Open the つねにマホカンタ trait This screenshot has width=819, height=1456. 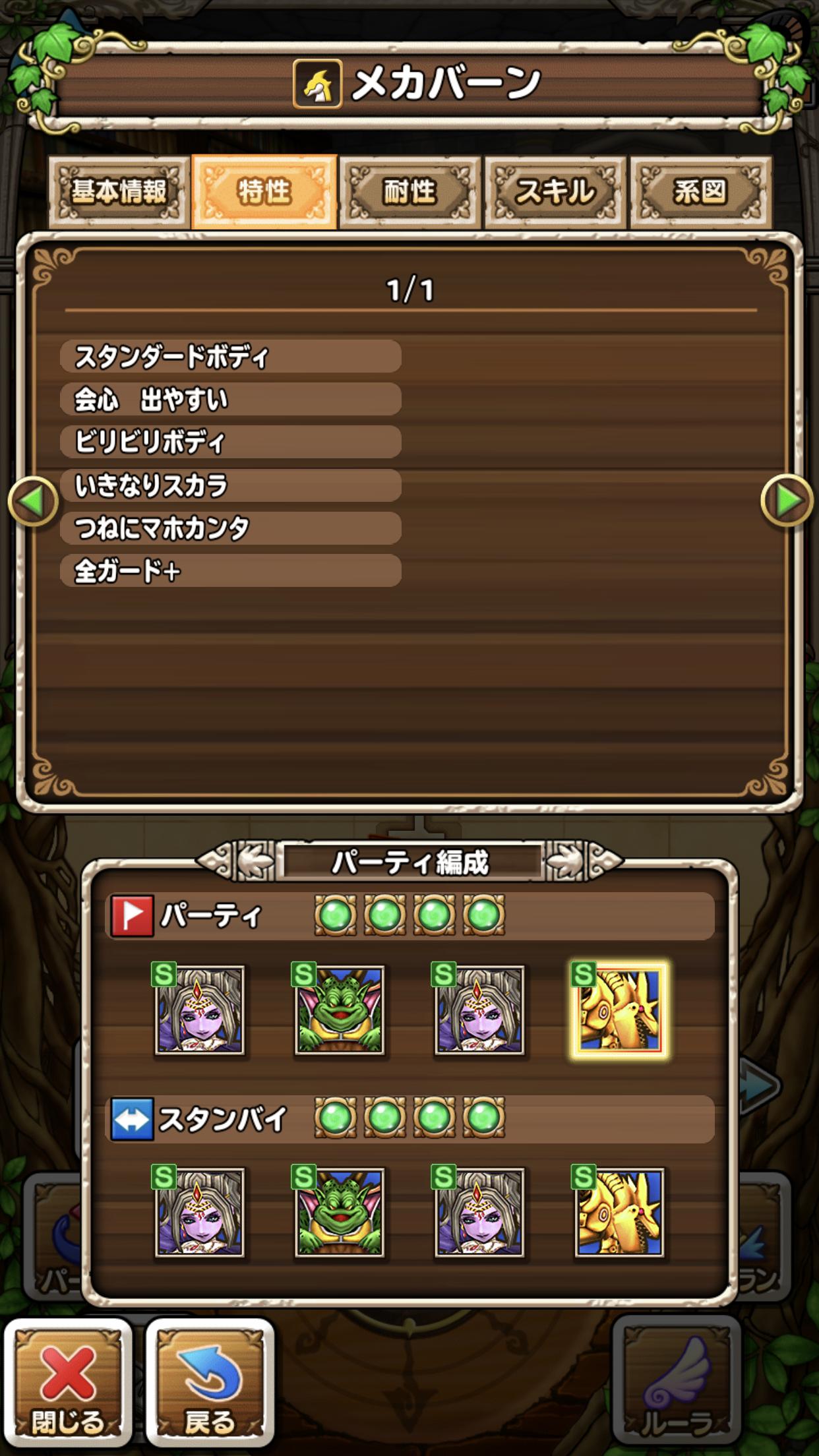pyautogui.click(x=231, y=528)
